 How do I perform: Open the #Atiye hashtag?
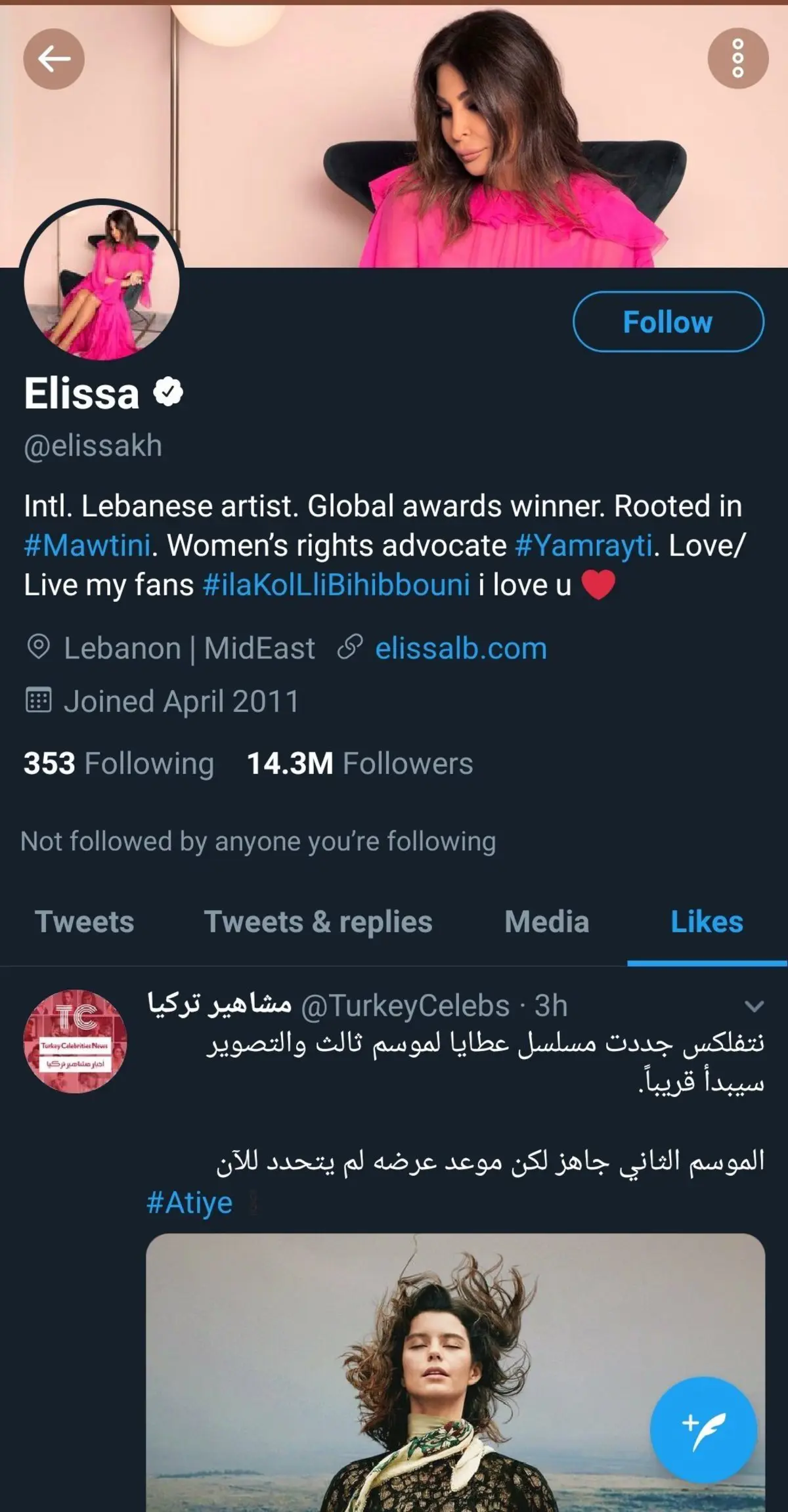(189, 1202)
